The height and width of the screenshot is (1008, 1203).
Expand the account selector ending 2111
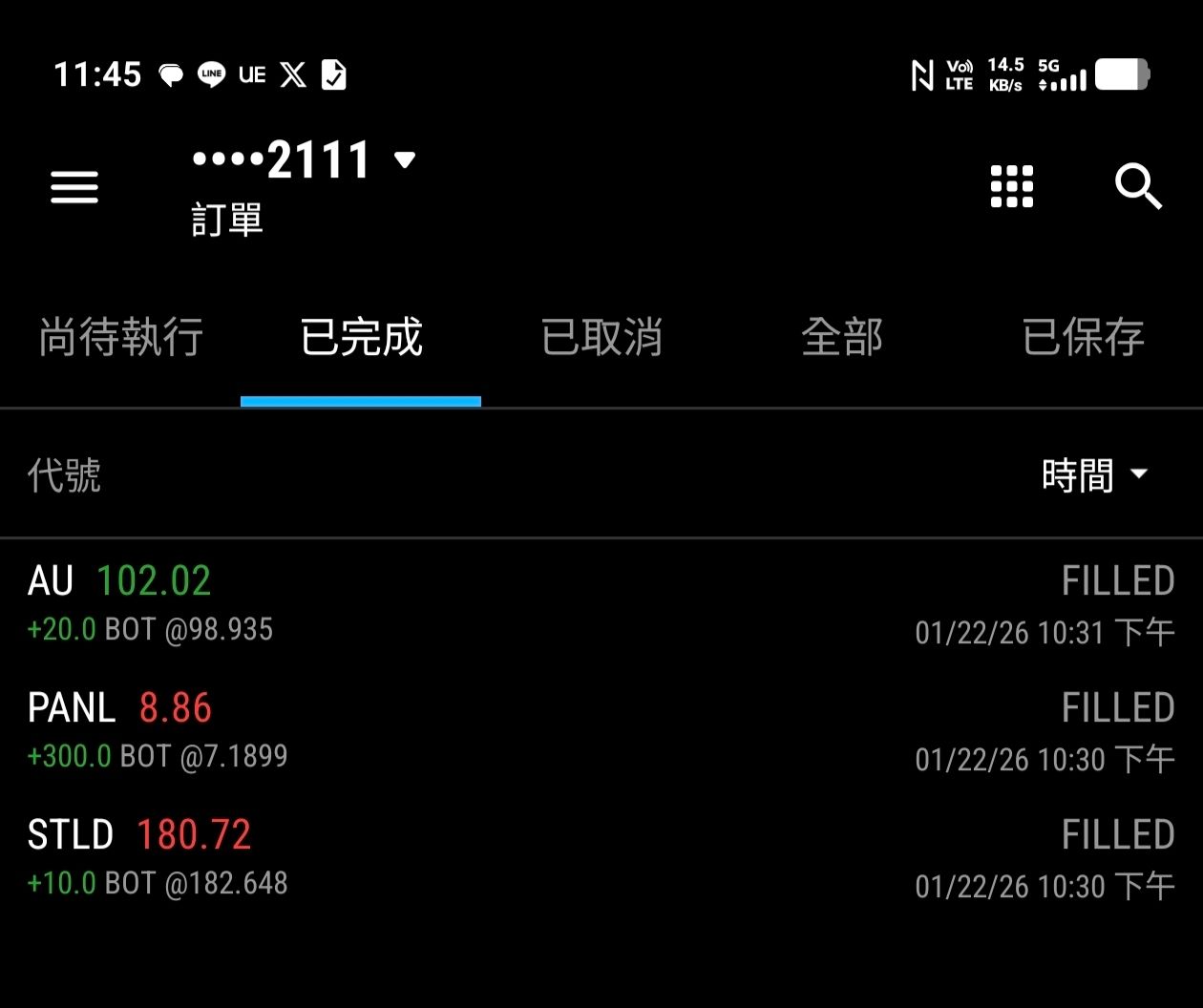(x=306, y=160)
